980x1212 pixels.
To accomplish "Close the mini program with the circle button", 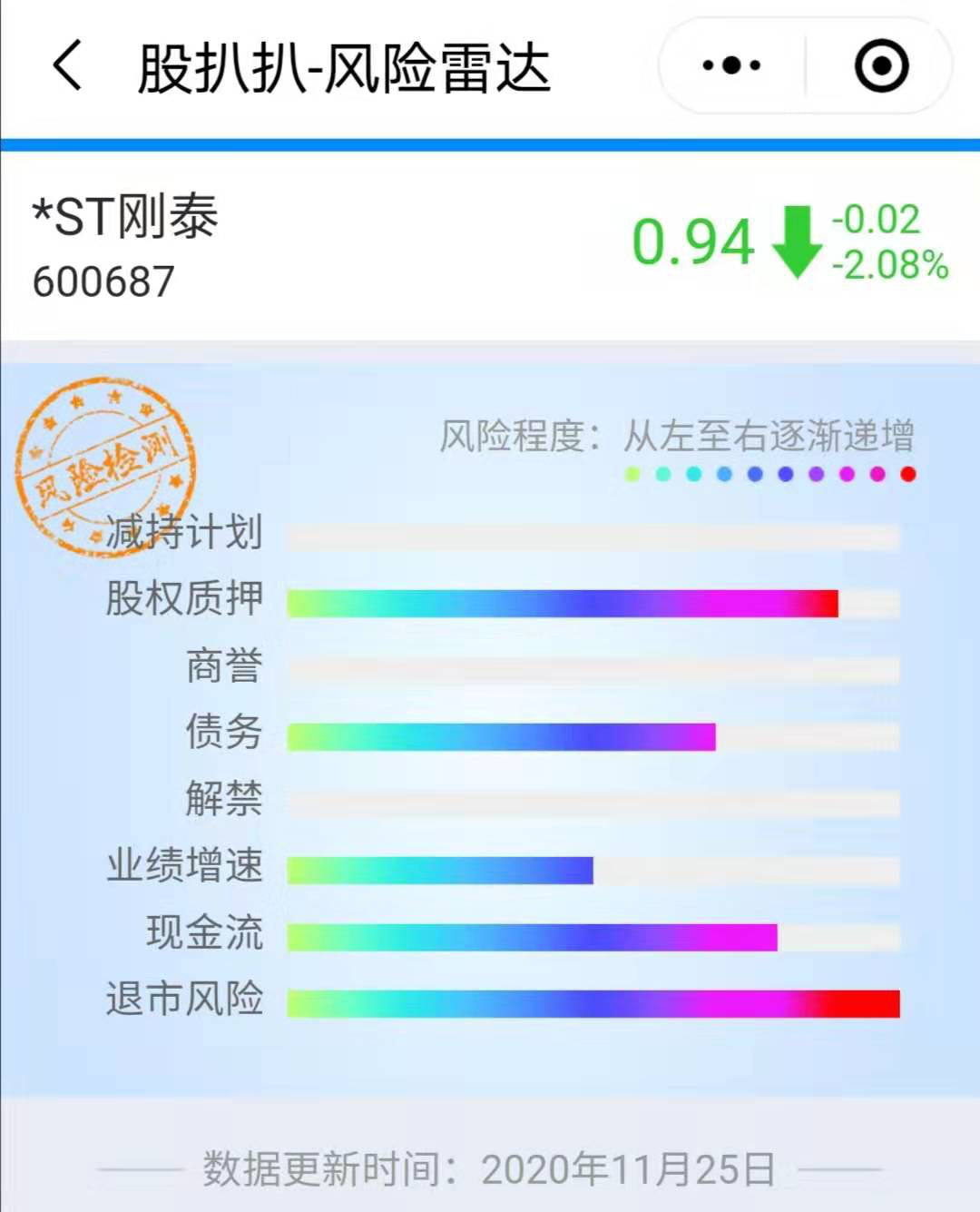I will pyautogui.click(x=880, y=65).
